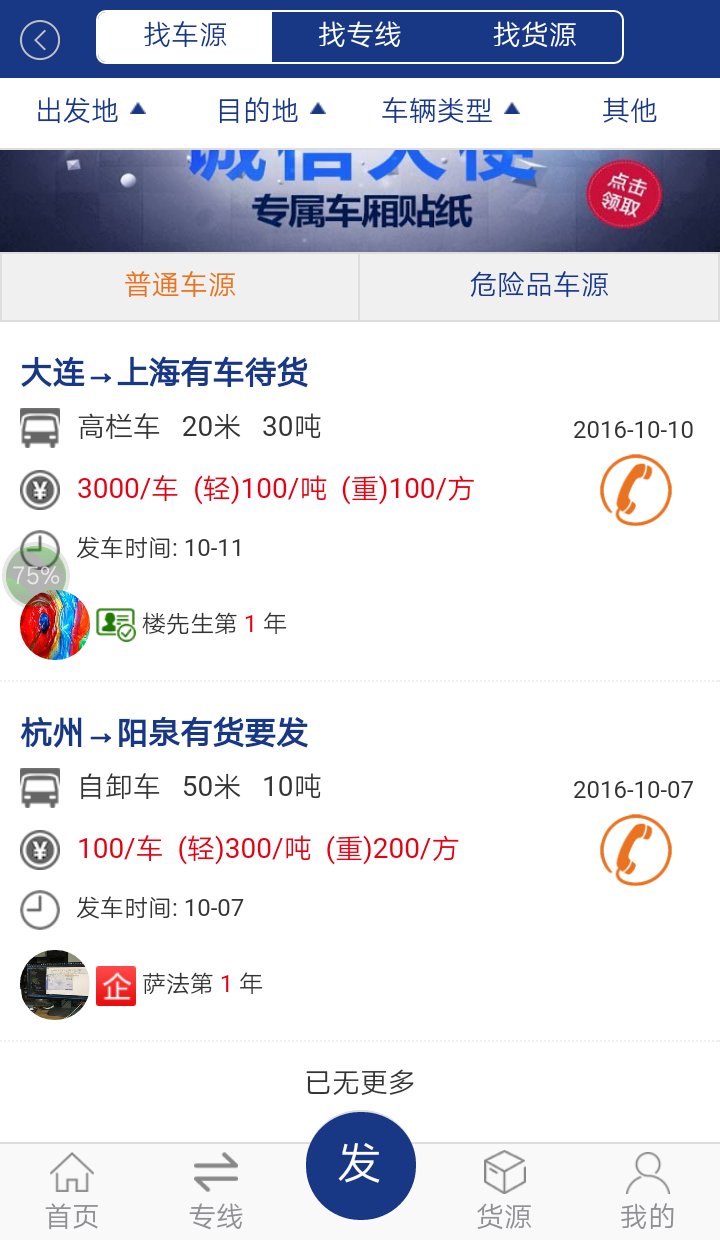Tap the orange phone icon for 大连→上海 listing
720x1240 pixels.
click(x=634, y=490)
